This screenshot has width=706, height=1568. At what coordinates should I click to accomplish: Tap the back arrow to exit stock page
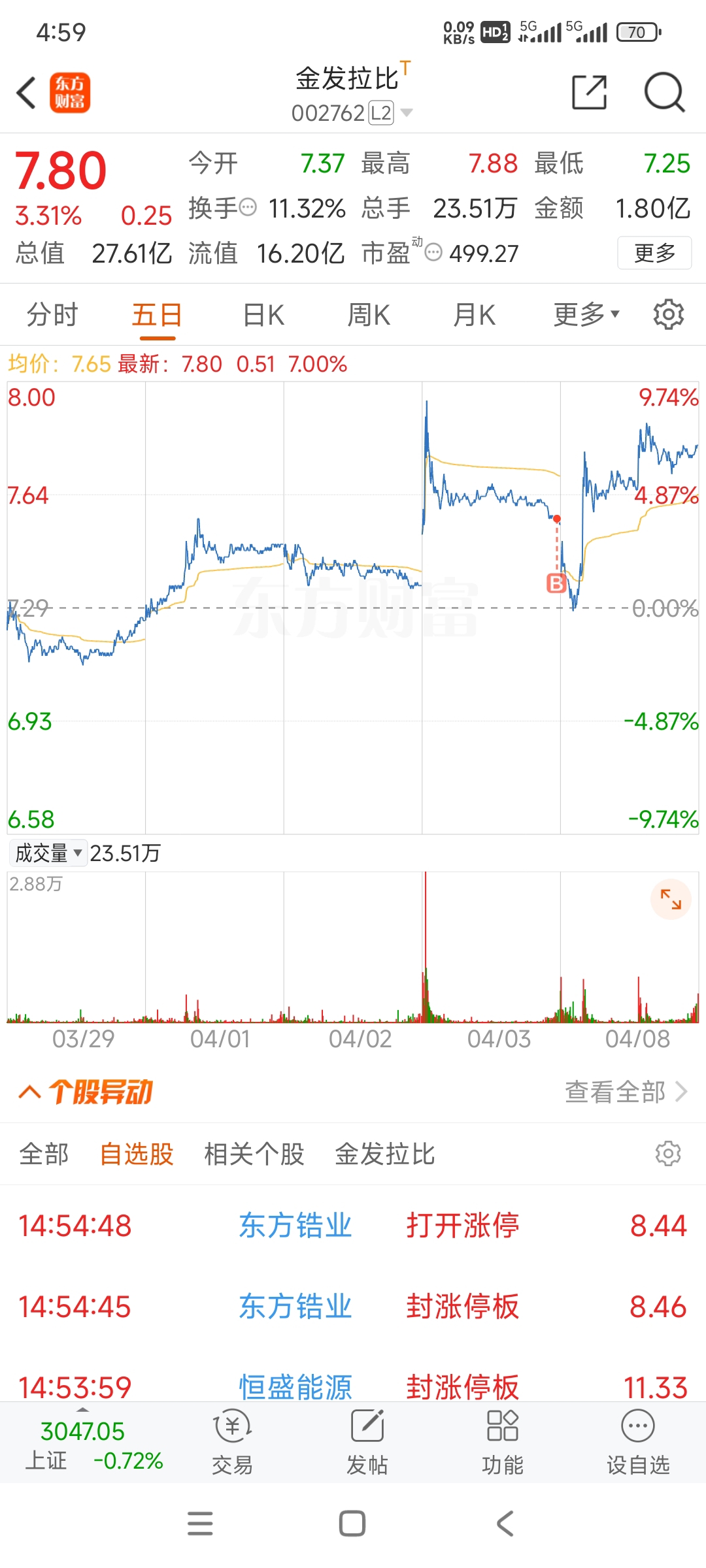pyautogui.click(x=26, y=93)
